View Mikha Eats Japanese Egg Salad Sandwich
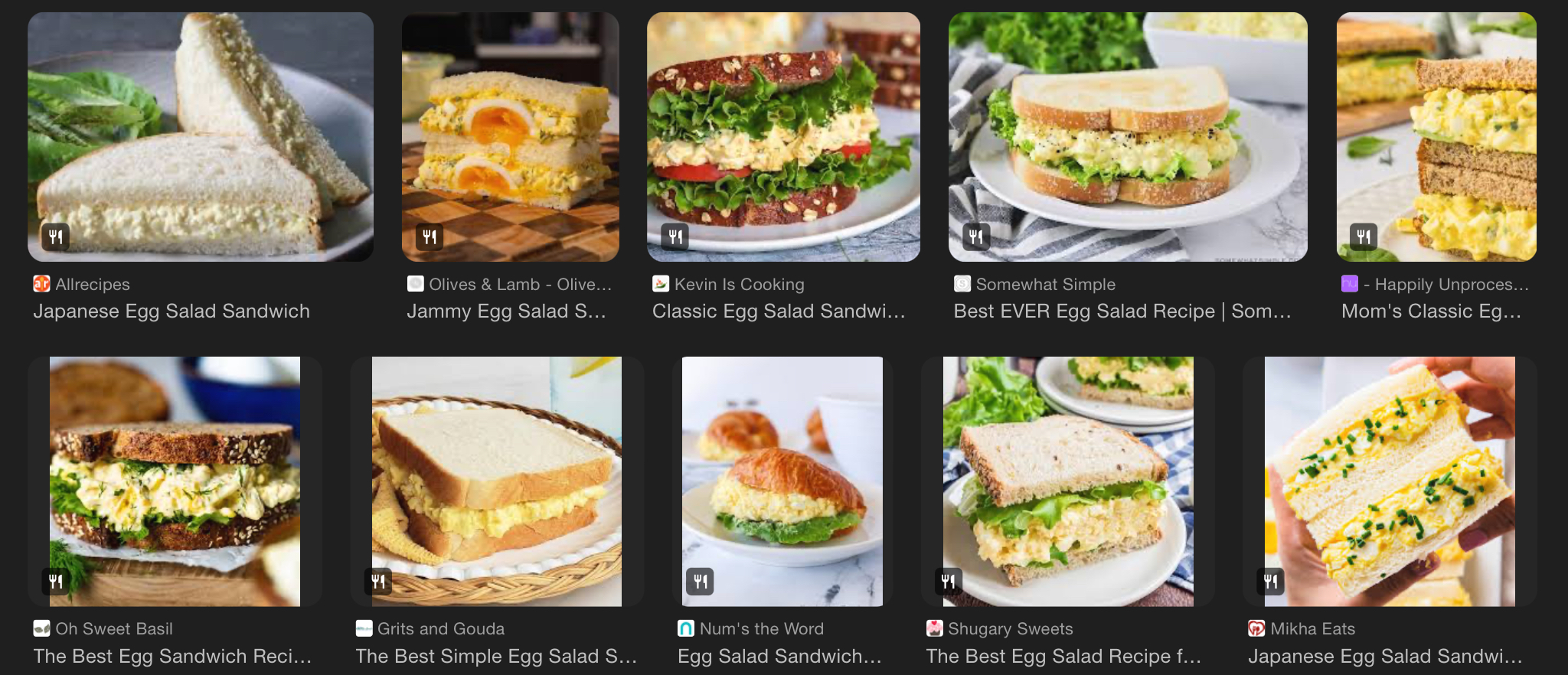The height and width of the screenshot is (675, 1568). 1389,481
